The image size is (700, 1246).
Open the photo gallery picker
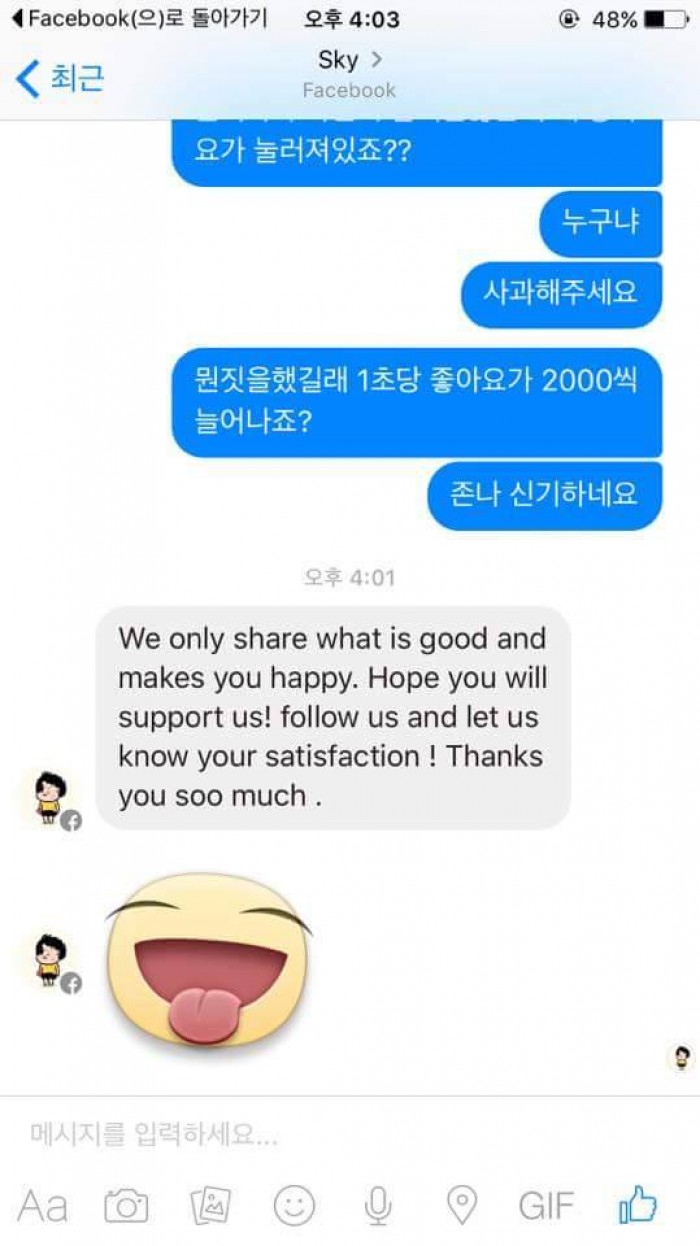coord(210,1205)
